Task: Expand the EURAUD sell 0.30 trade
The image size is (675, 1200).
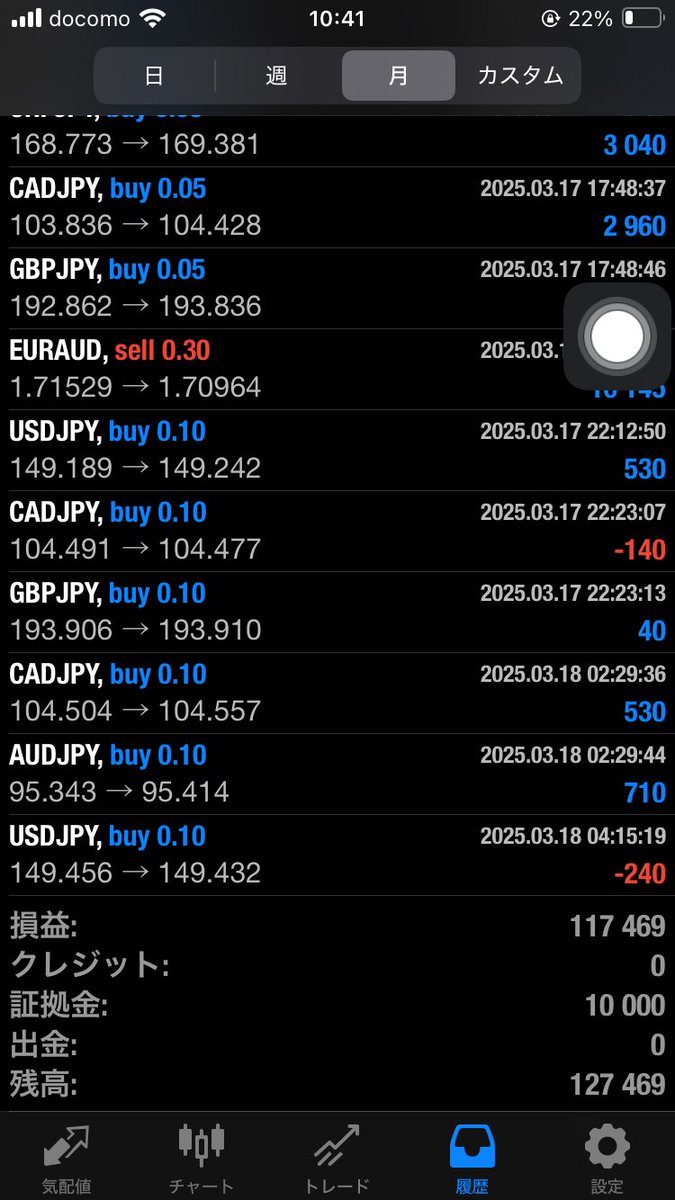Action: (280, 369)
